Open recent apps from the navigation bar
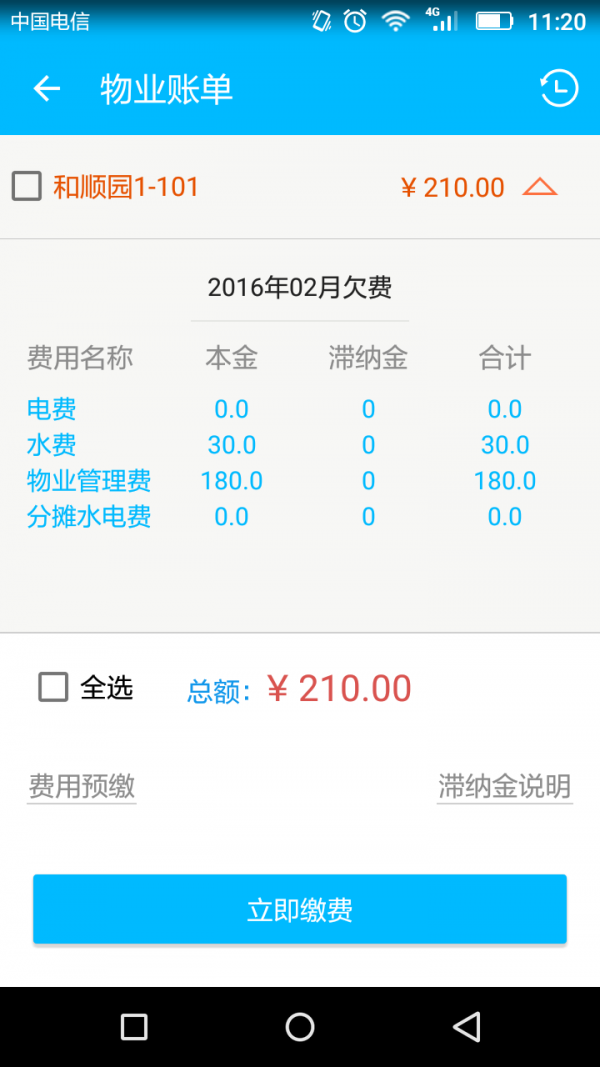600x1067 pixels. click(134, 1027)
